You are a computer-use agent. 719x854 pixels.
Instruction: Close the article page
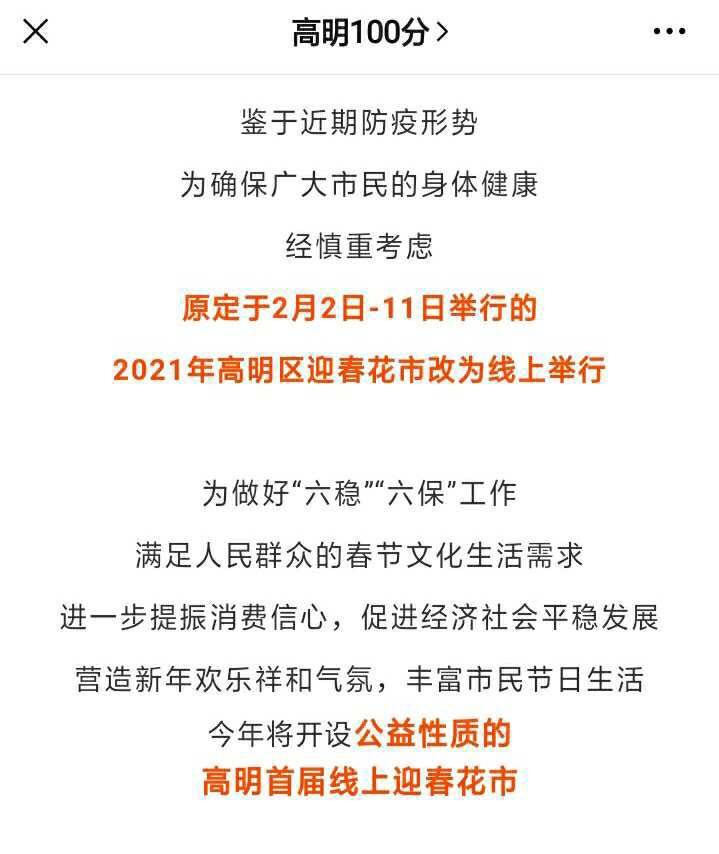coord(35,32)
